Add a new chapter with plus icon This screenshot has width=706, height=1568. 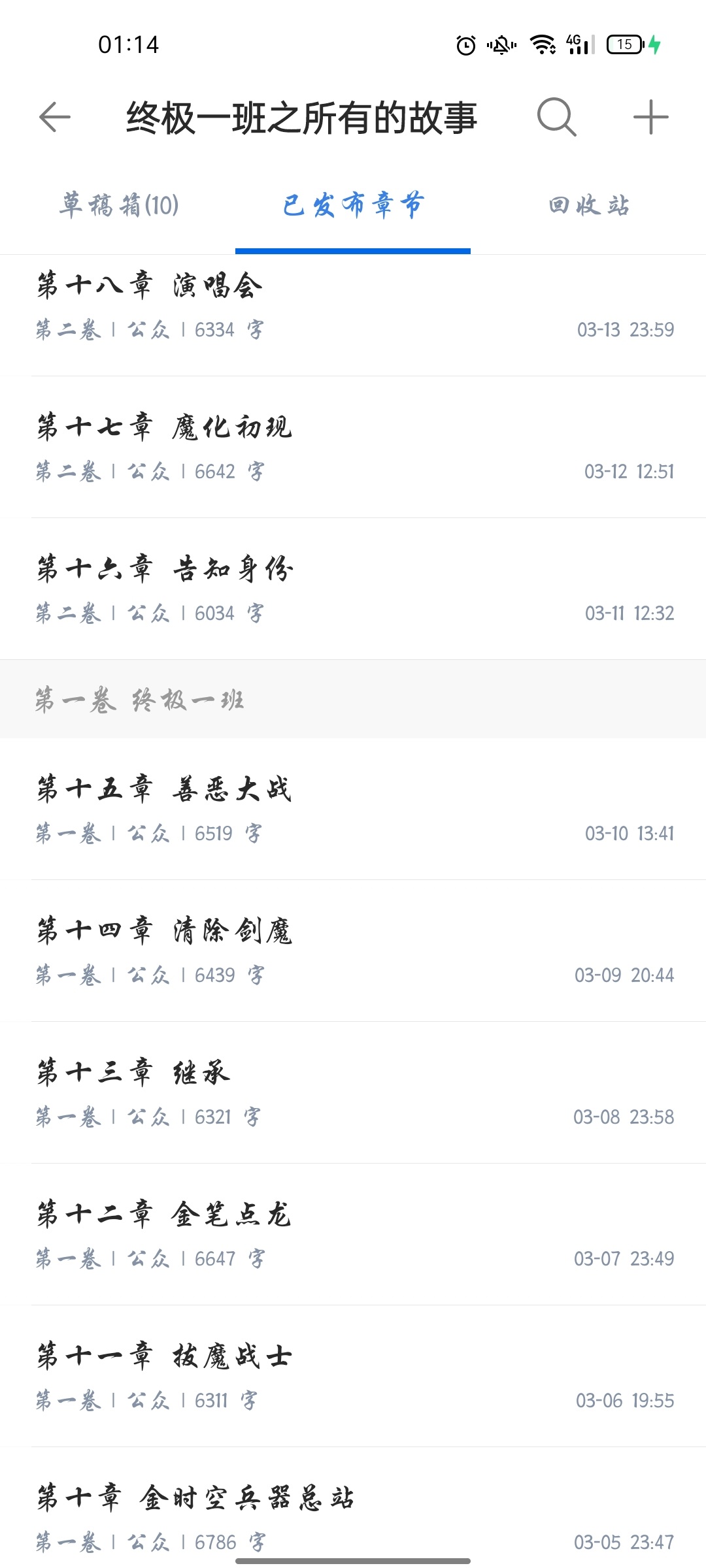pos(650,118)
